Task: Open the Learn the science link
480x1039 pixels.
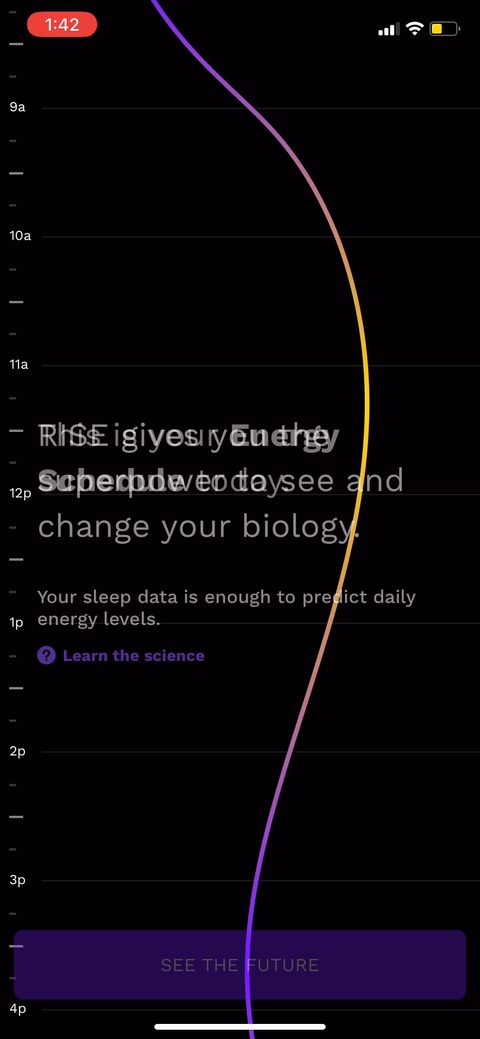Action: click(121, 656)
